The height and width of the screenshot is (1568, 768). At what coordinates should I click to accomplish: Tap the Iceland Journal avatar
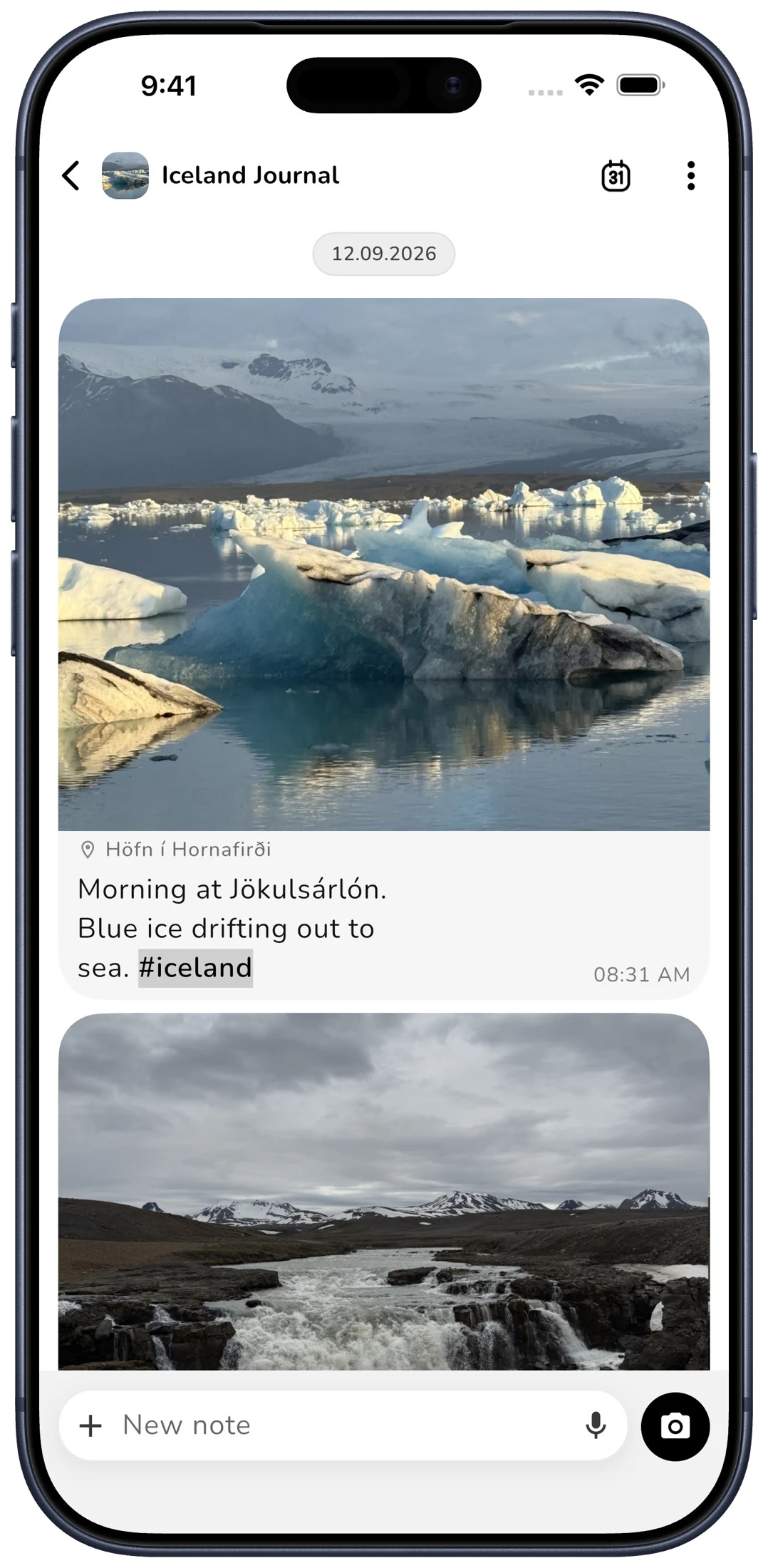125,175
